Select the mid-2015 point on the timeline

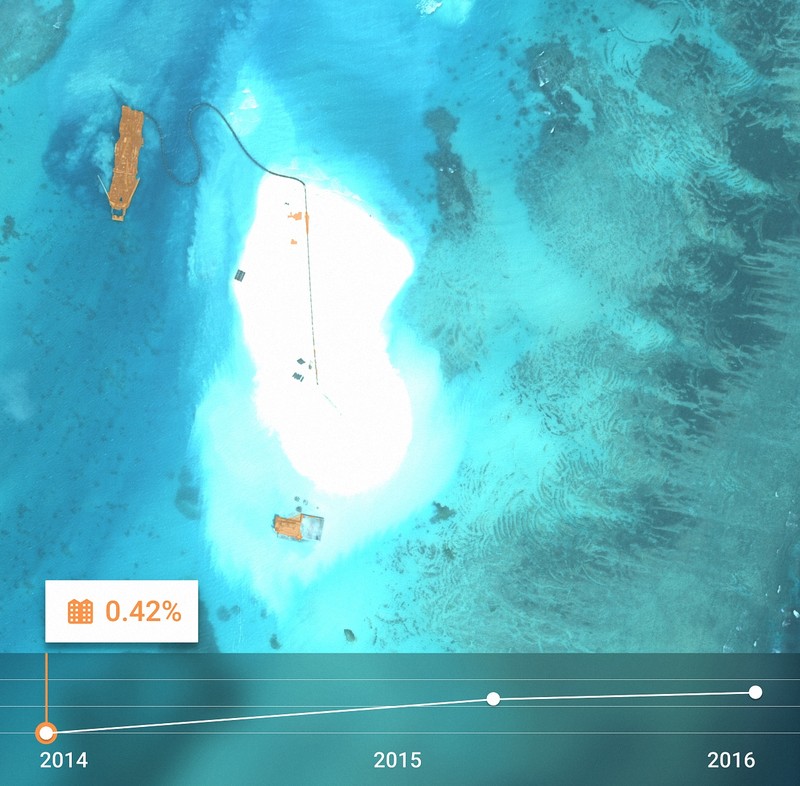coord(493,698)
